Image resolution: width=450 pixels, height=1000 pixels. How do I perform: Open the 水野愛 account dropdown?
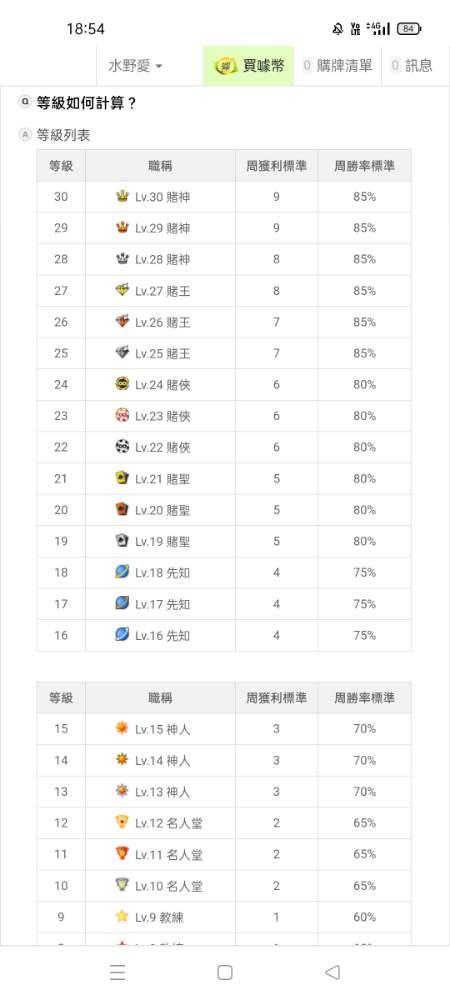[135, 66]
